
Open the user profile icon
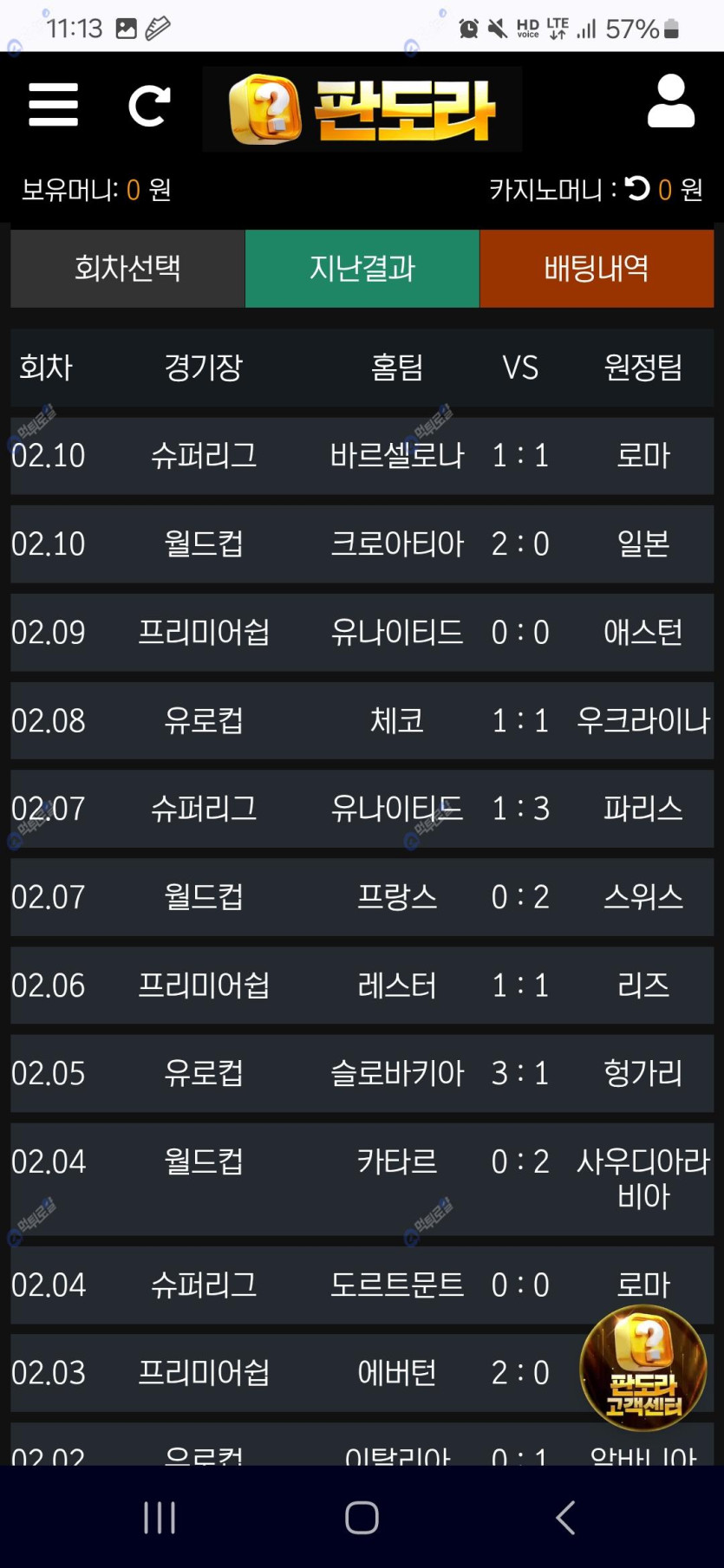pyautogui.click(x=670, y=102)
